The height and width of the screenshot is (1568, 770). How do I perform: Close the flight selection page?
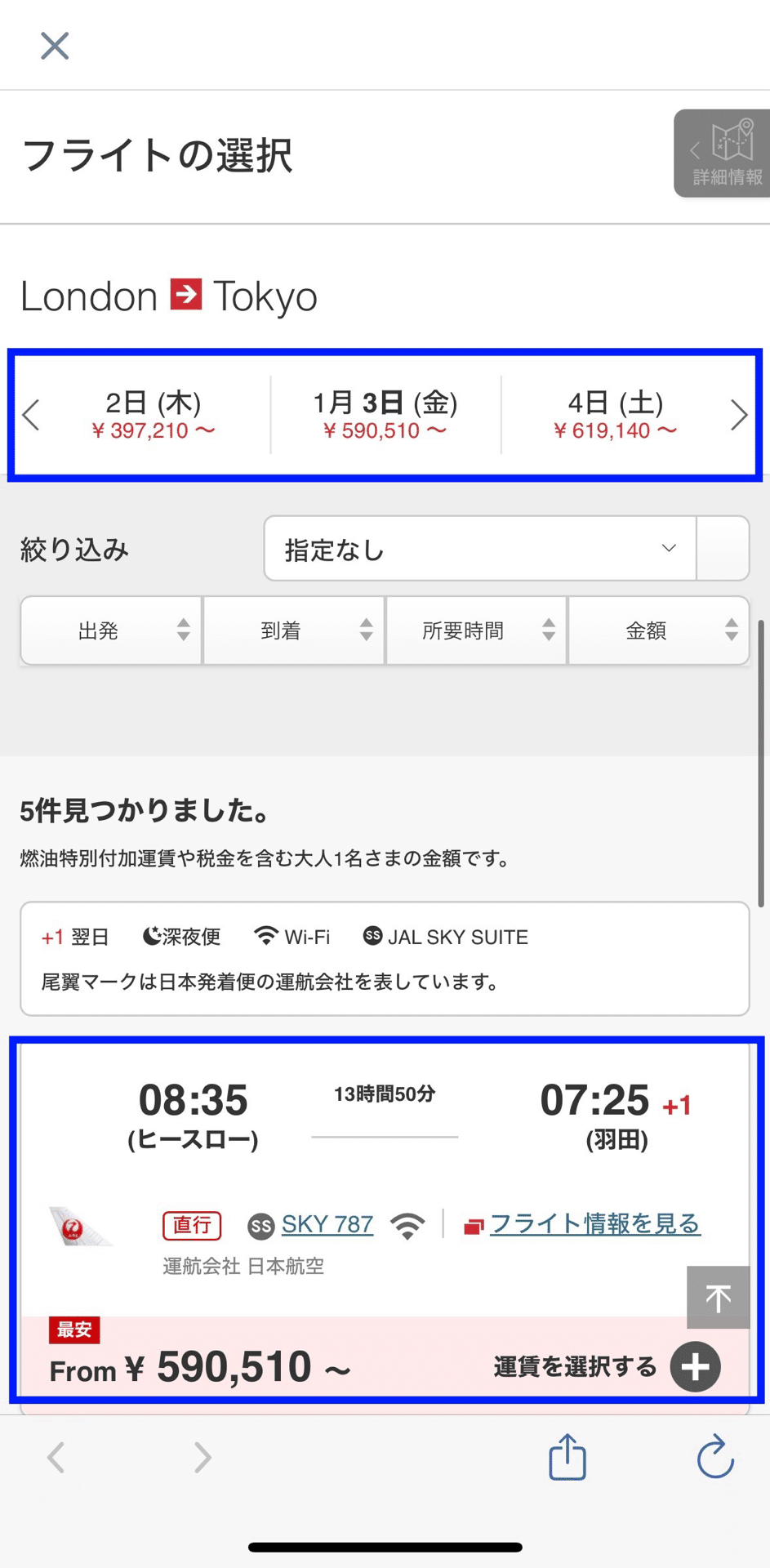(x=55, y=46)
